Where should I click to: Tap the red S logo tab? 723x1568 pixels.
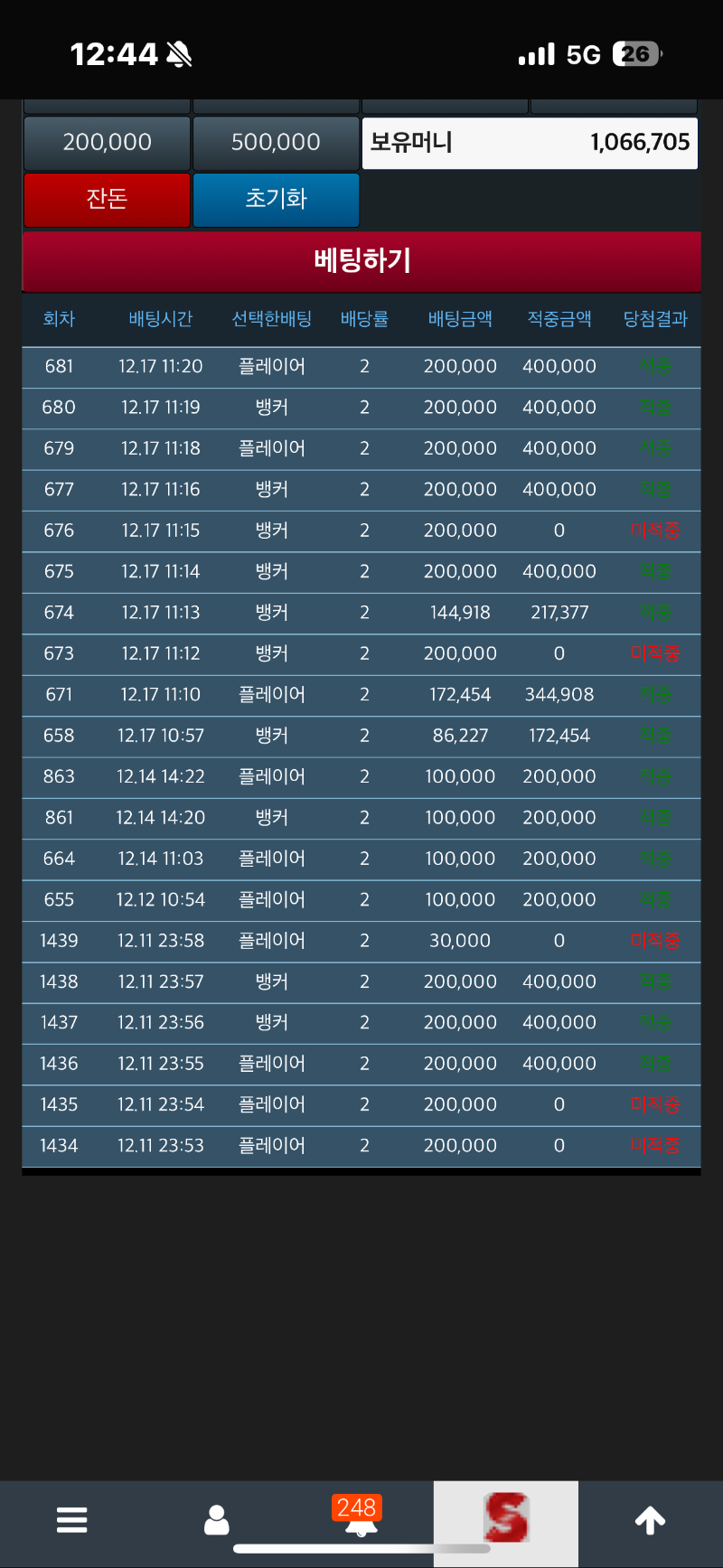pyautogui.click(x=506, y=1520)
